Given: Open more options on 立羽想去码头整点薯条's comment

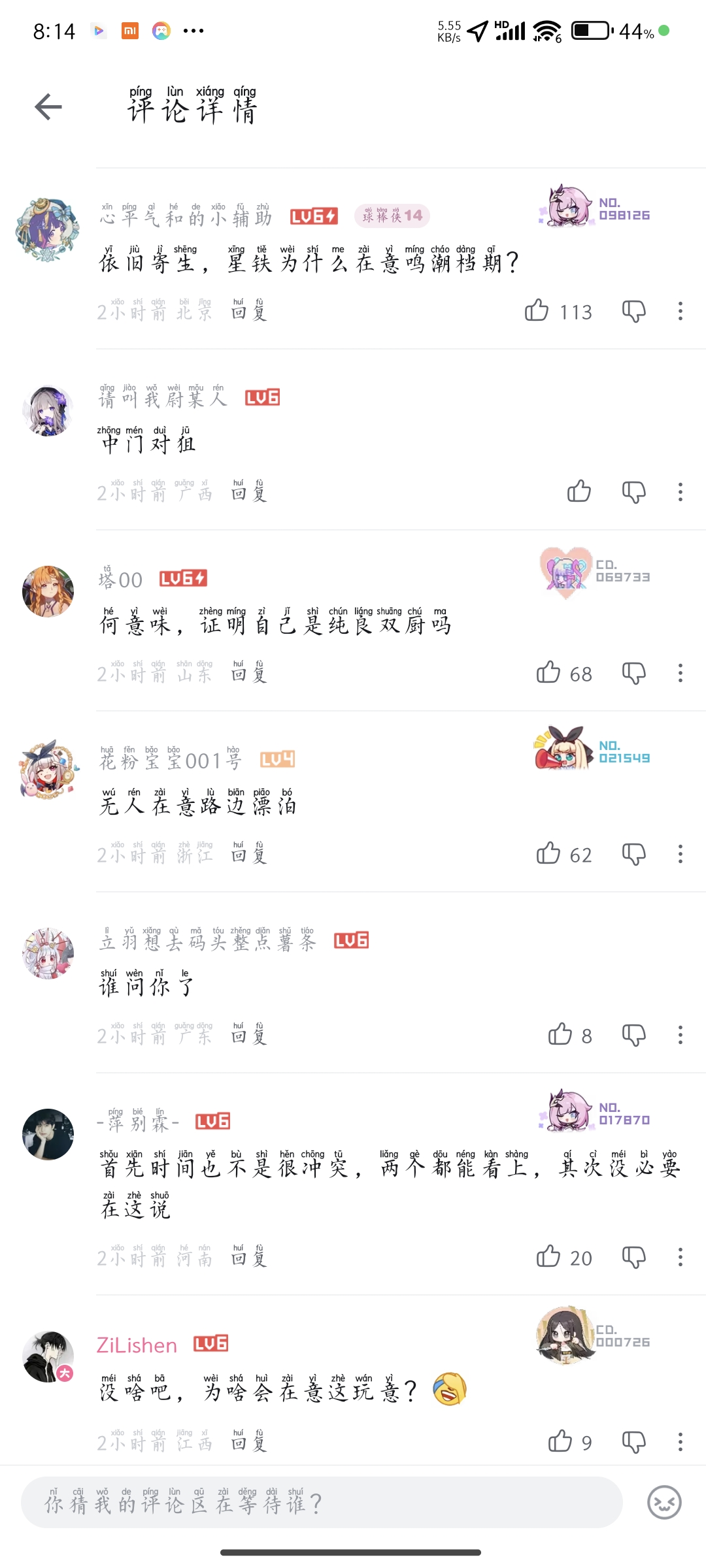Looking at the screenshot, I should tap(680, 1035).
